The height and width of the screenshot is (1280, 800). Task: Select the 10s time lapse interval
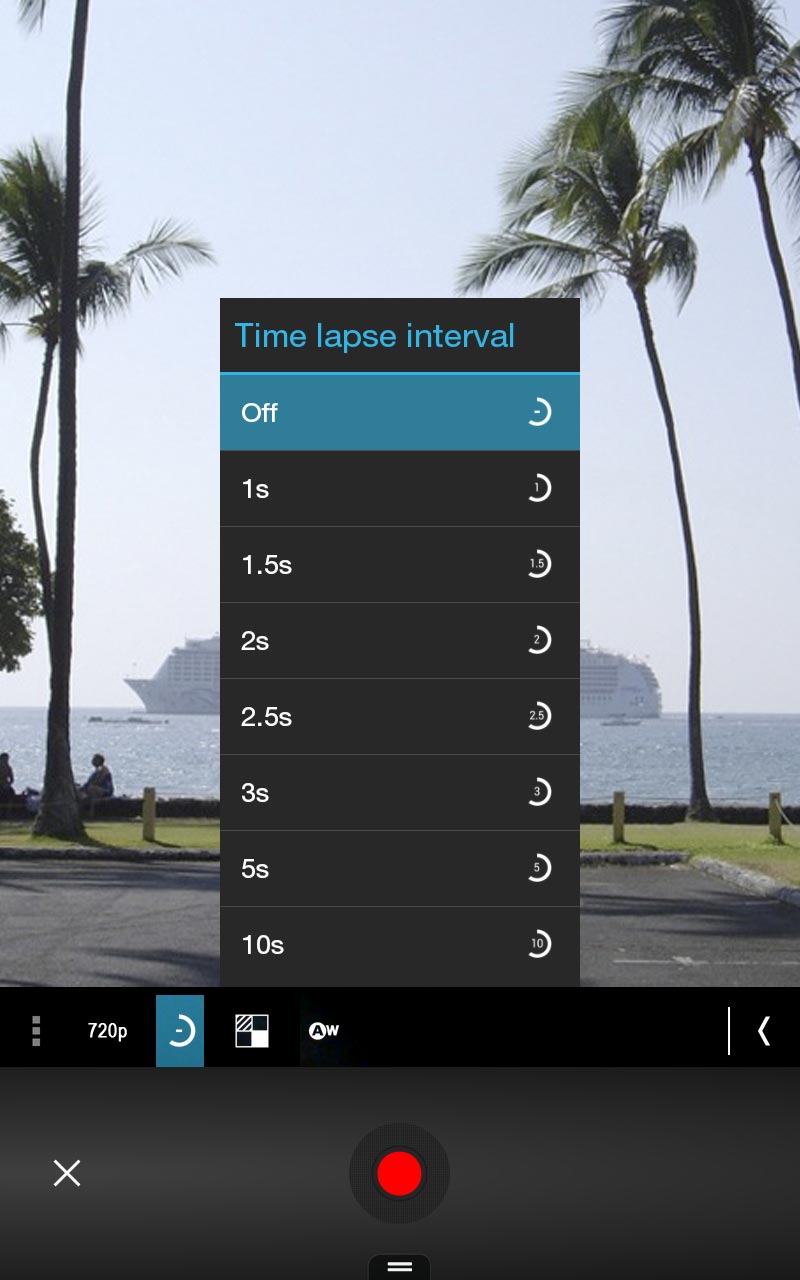(399, 945)
